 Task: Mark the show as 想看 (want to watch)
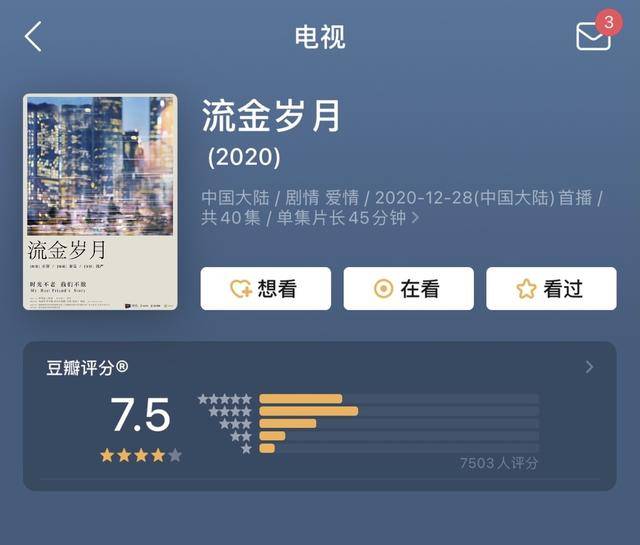click(265, 289)
